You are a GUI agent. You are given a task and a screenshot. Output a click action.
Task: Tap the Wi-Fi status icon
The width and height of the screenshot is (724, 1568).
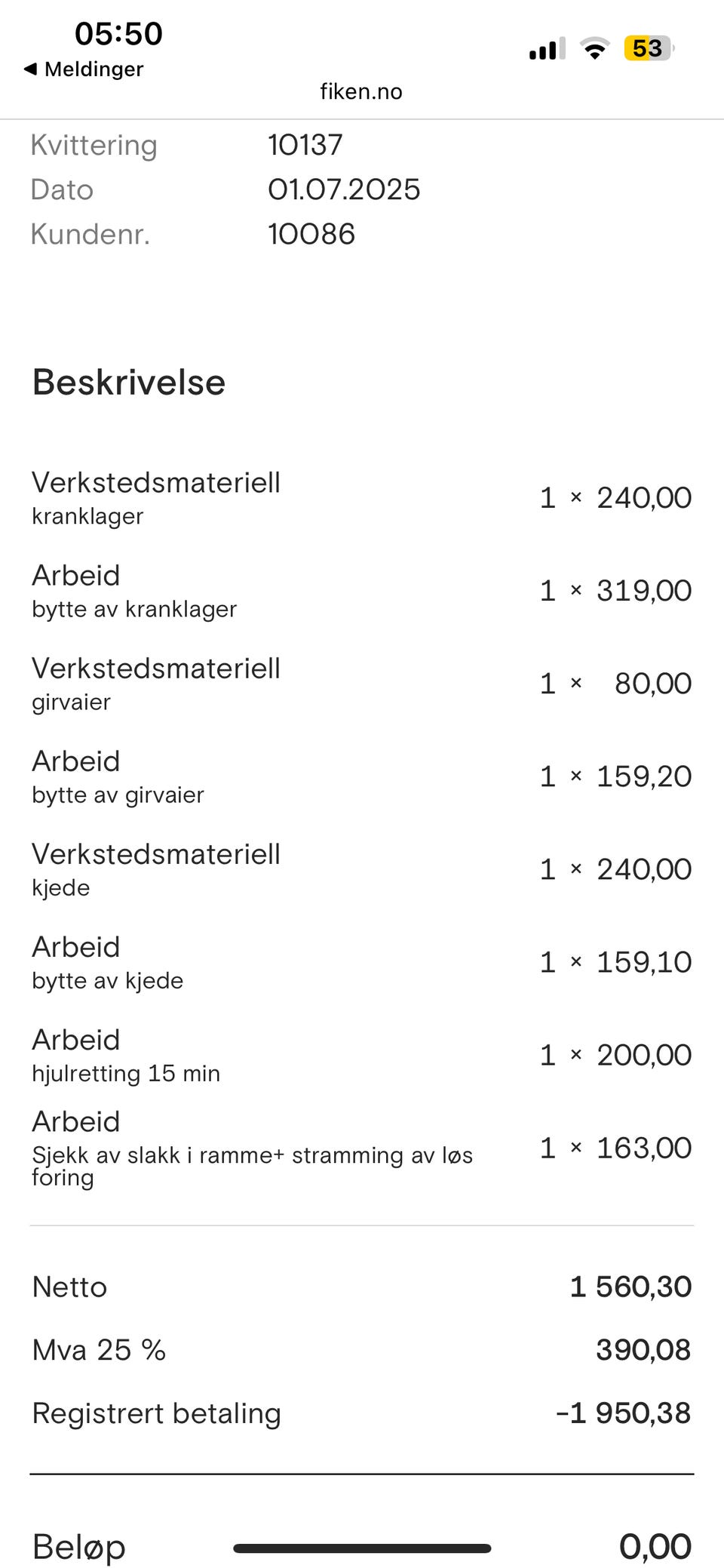[594, 48]
